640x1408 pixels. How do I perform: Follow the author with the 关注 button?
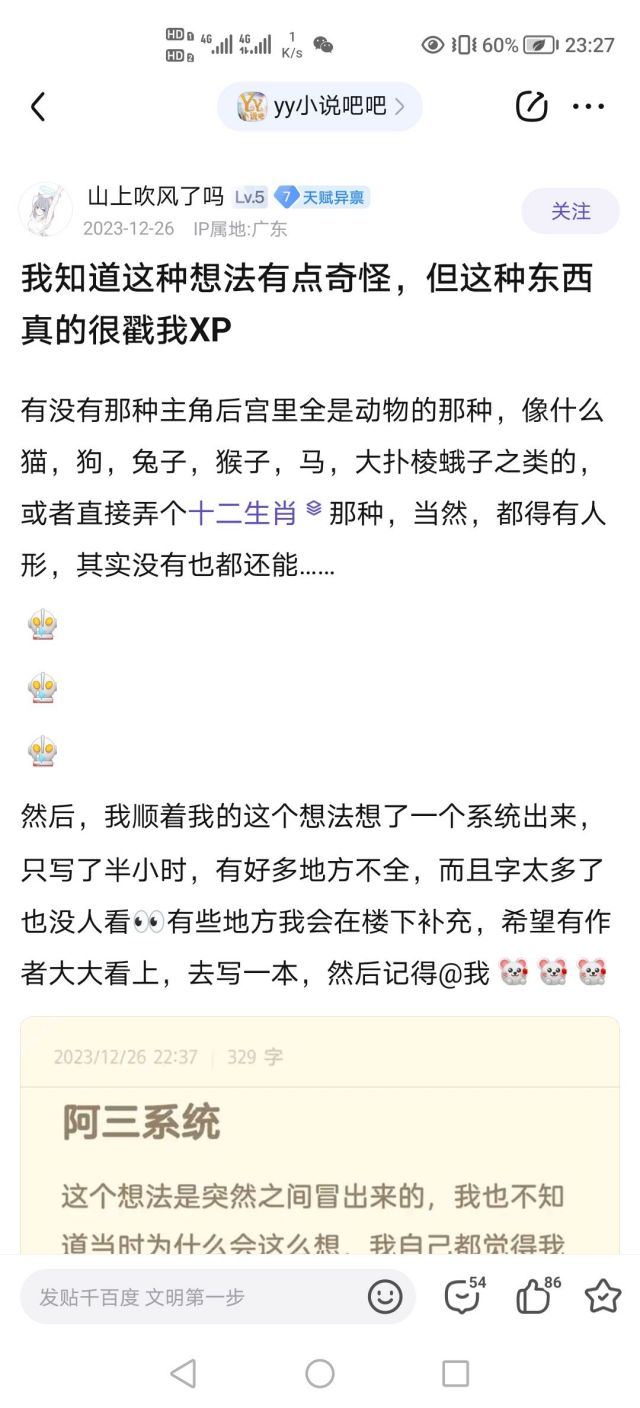click(x=571, y=211)
